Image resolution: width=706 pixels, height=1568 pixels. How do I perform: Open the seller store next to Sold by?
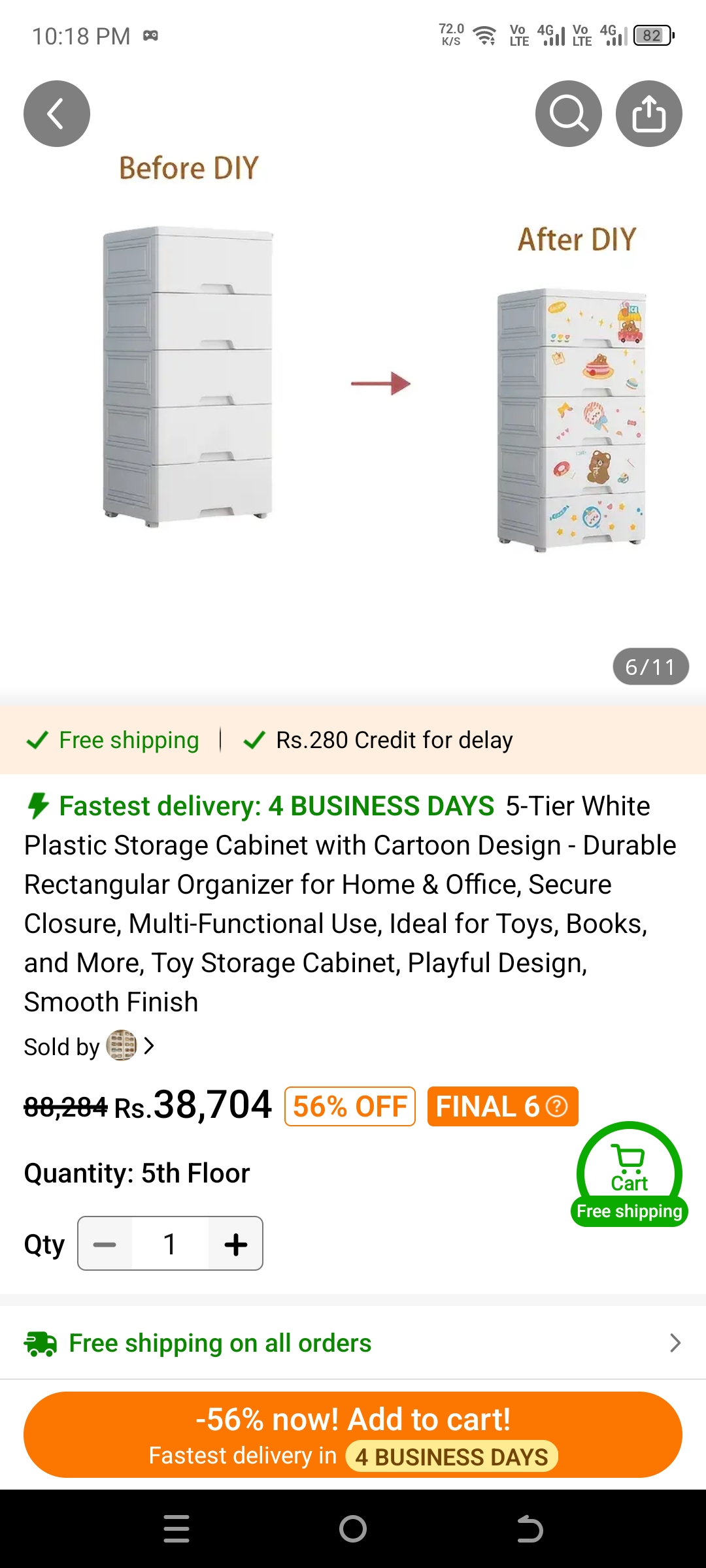(122, 1046)
